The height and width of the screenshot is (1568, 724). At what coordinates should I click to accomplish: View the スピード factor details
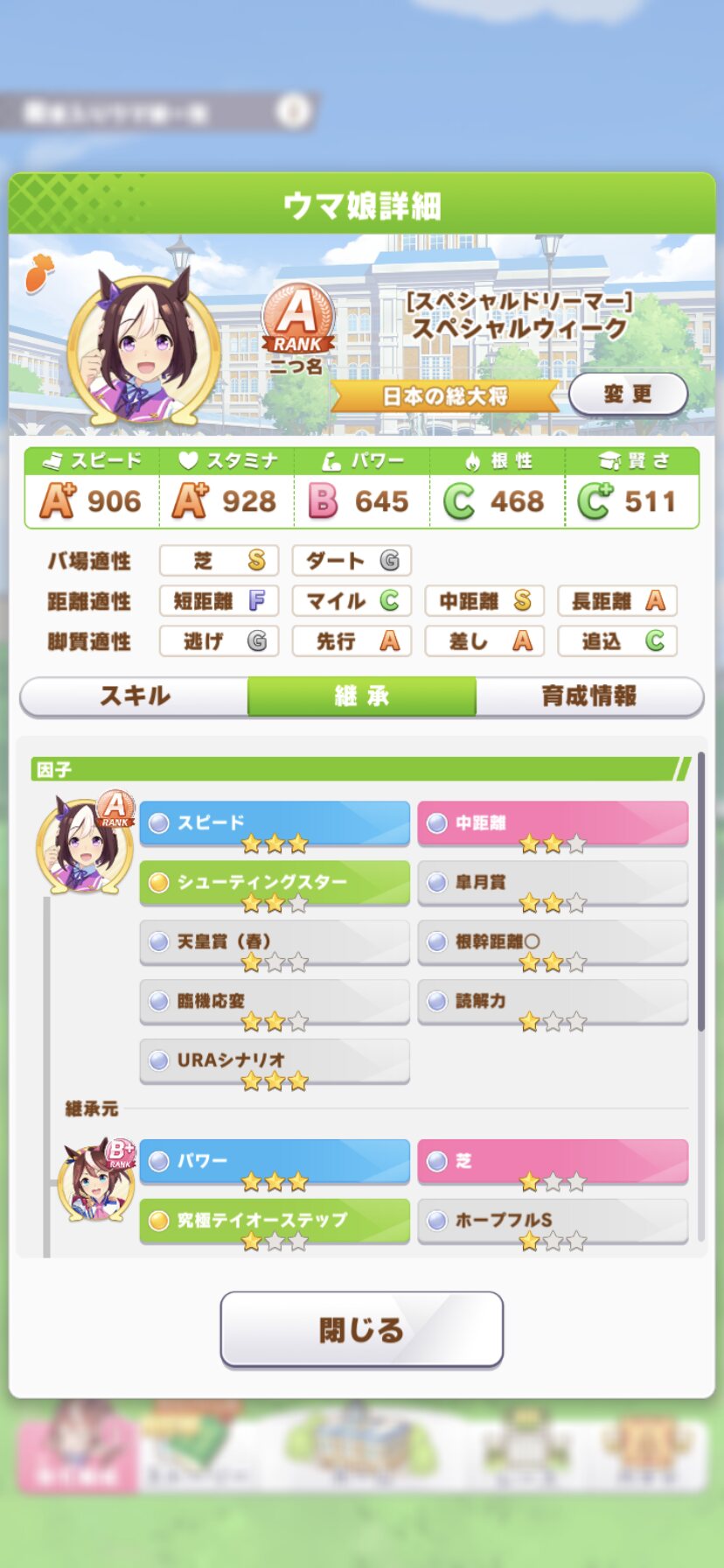click(x=275, y=823)
